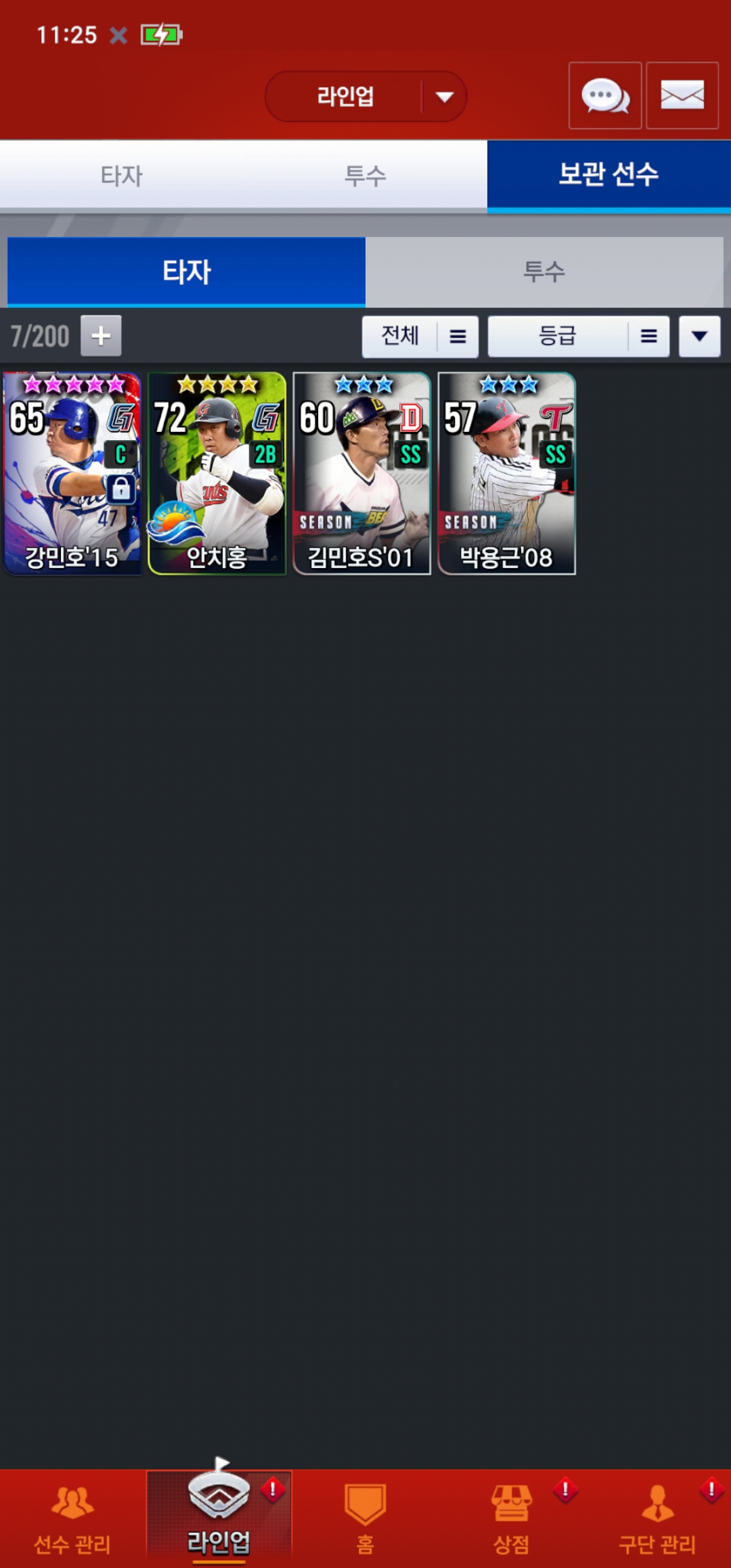Open the 전체 filter dropdown

420,336
